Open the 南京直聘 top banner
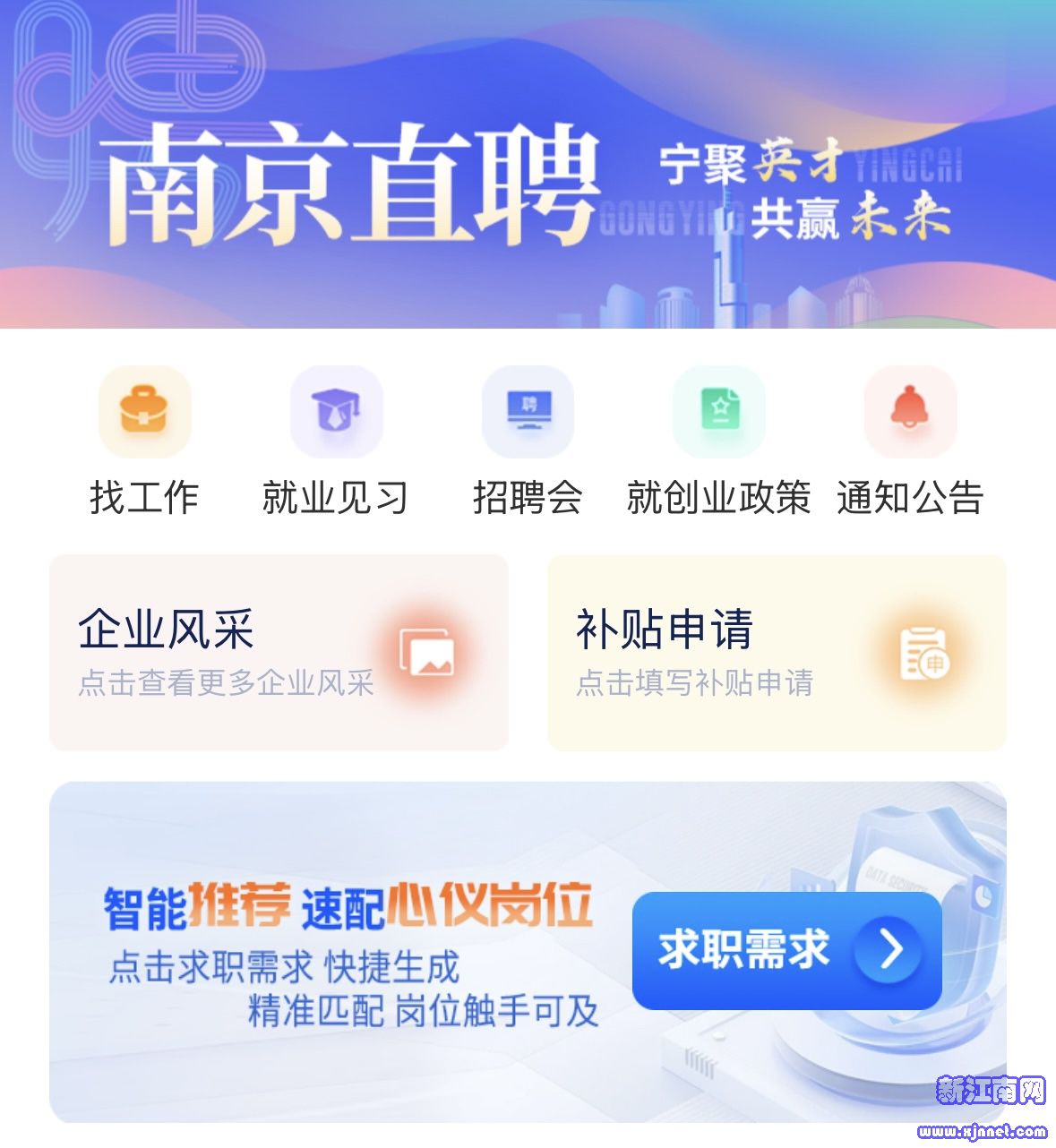Image resolution: width=1056 pixels, height=1148 pixels. (x=528, y=165)
